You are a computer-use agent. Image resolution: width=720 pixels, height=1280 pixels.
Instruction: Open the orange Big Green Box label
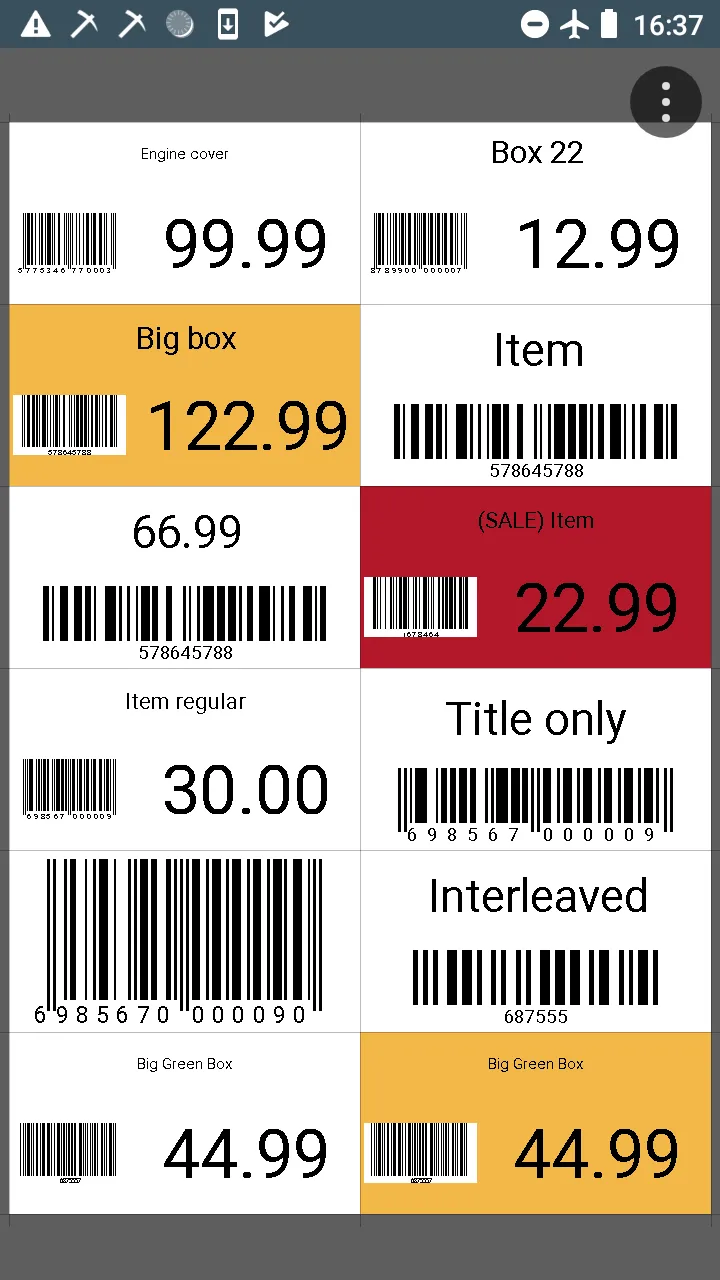point(536,1124)
